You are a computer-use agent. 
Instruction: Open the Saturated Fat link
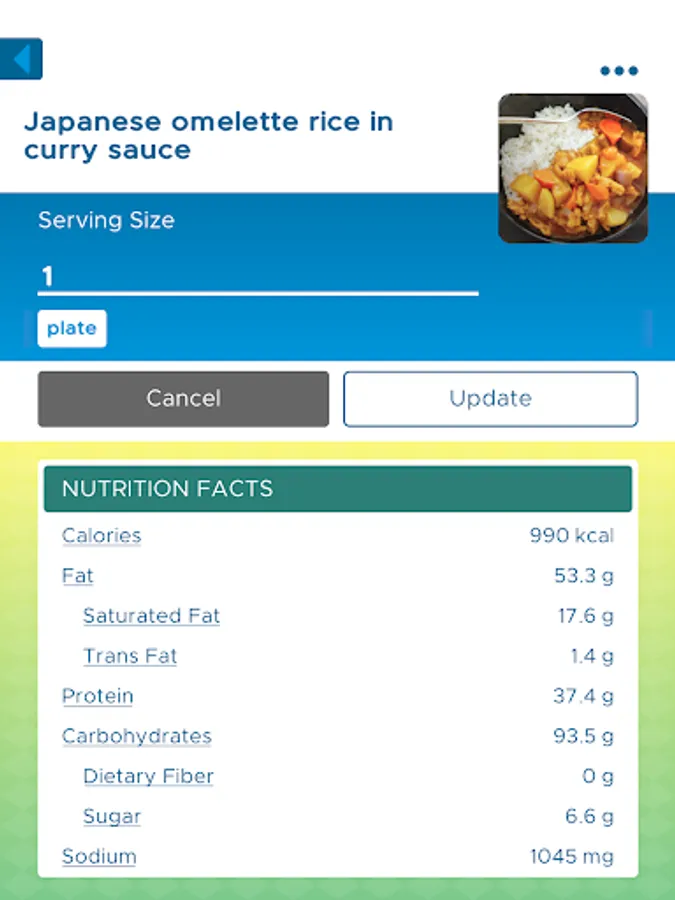[x=151, y=616]
